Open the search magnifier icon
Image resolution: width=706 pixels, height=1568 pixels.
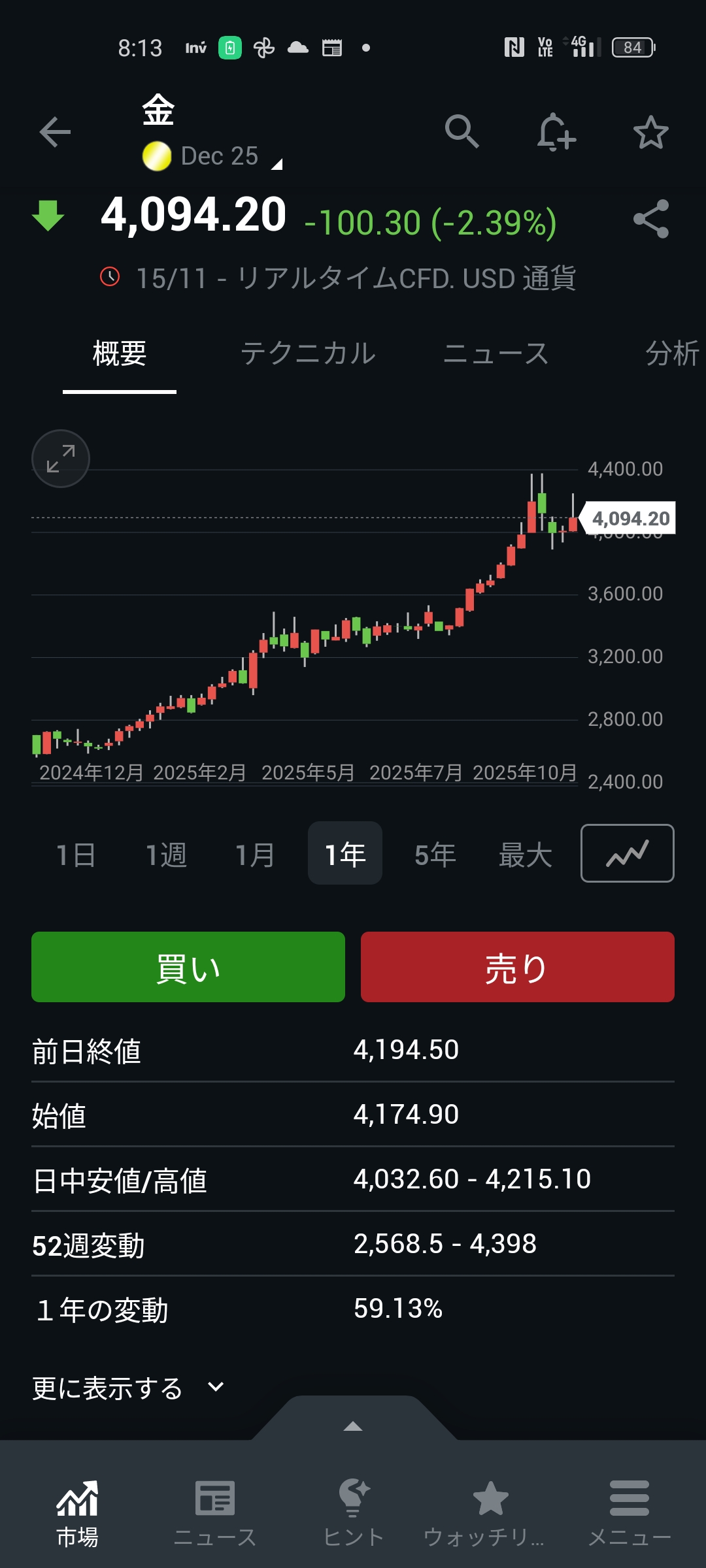tap(462, 132)
